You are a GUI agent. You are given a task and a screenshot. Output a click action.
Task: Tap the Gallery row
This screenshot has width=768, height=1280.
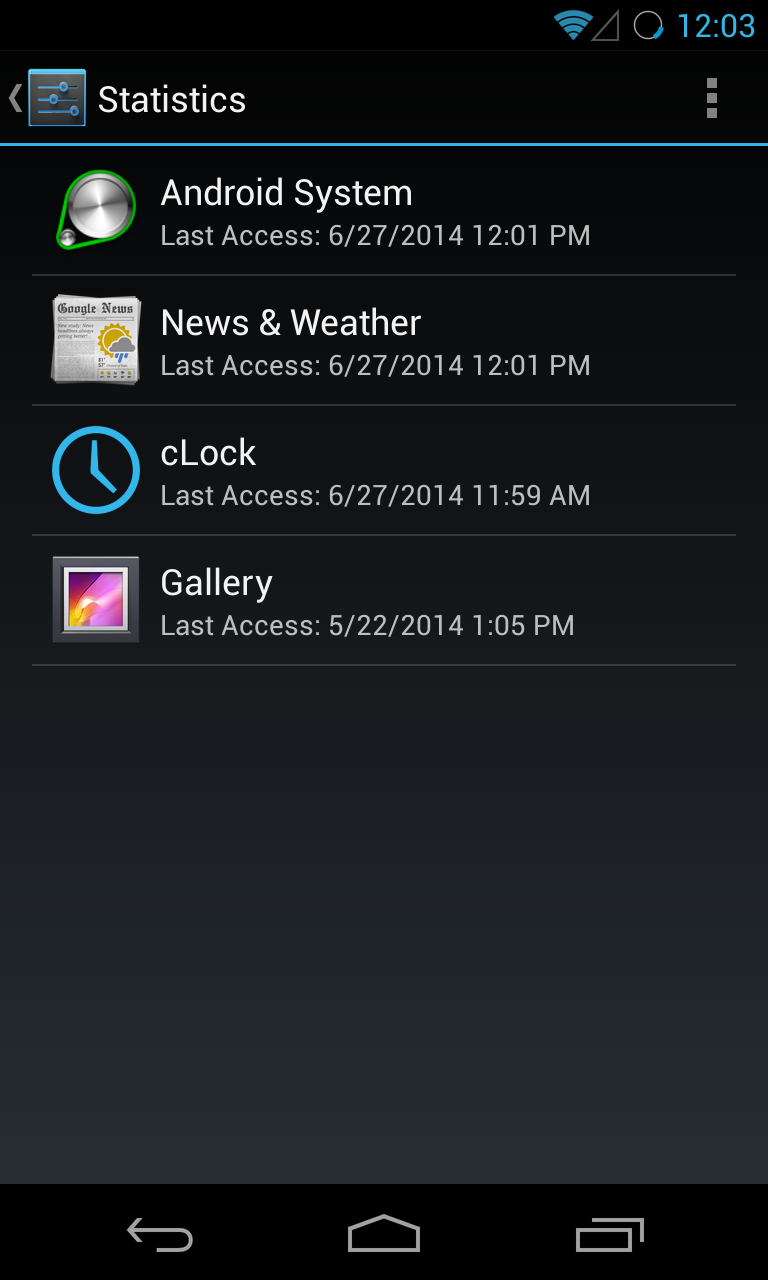(384, 601)
